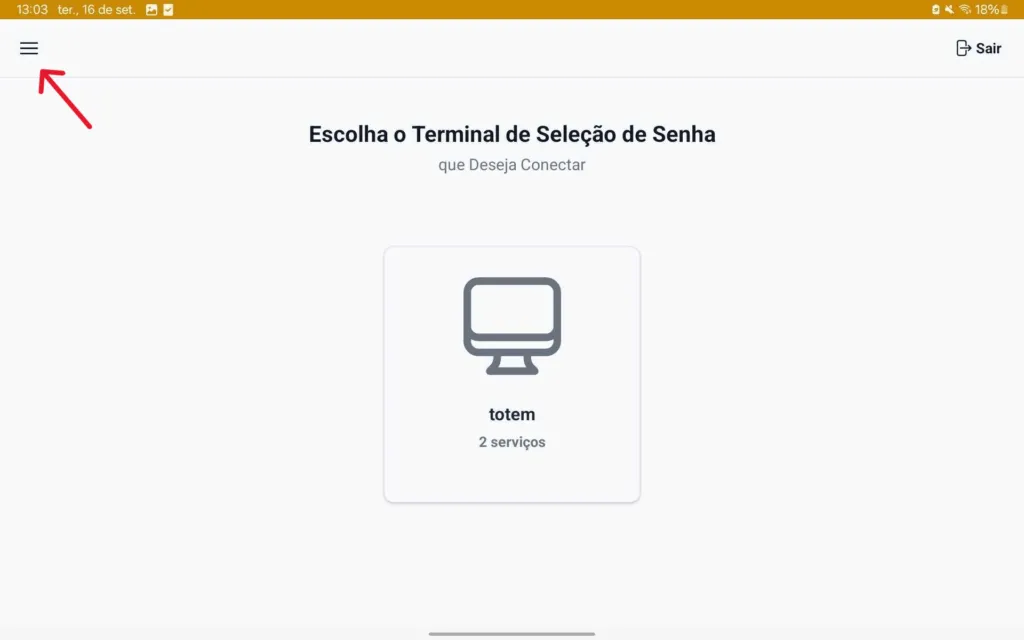Tap the Sair logout button
The height and width of the screenshot is (640, 1024).
coord(978,48)
